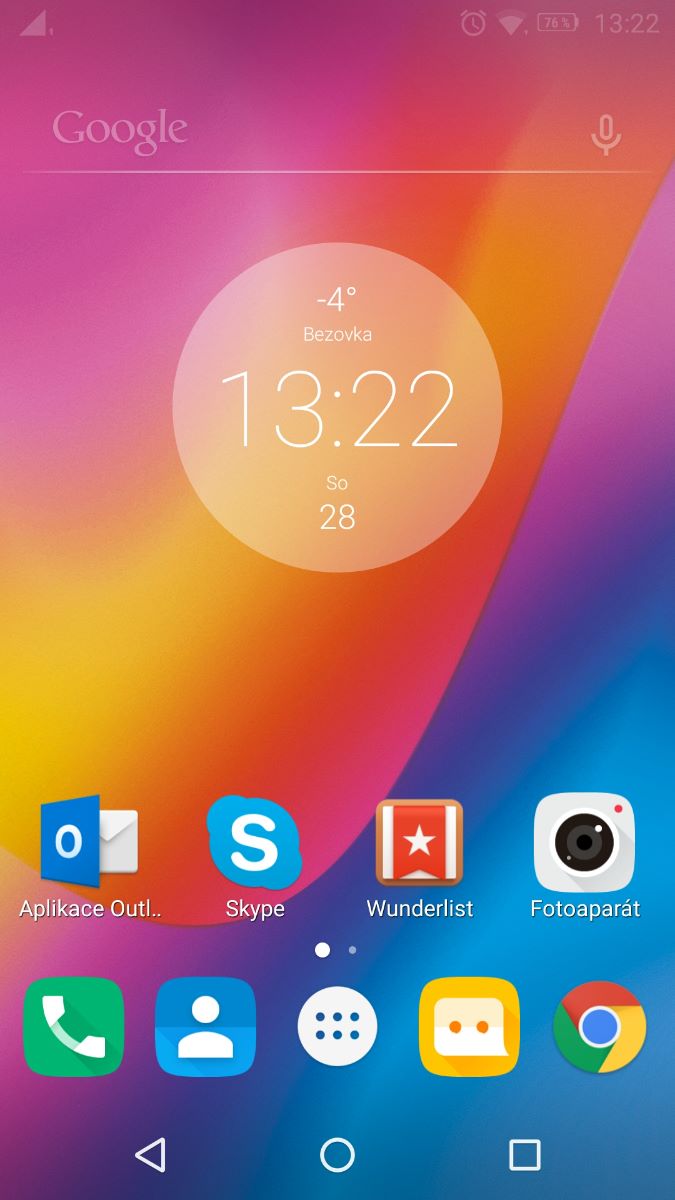Open the Phone dialer
Screen dimensions: 675x1200
[x=73, y=1027]
